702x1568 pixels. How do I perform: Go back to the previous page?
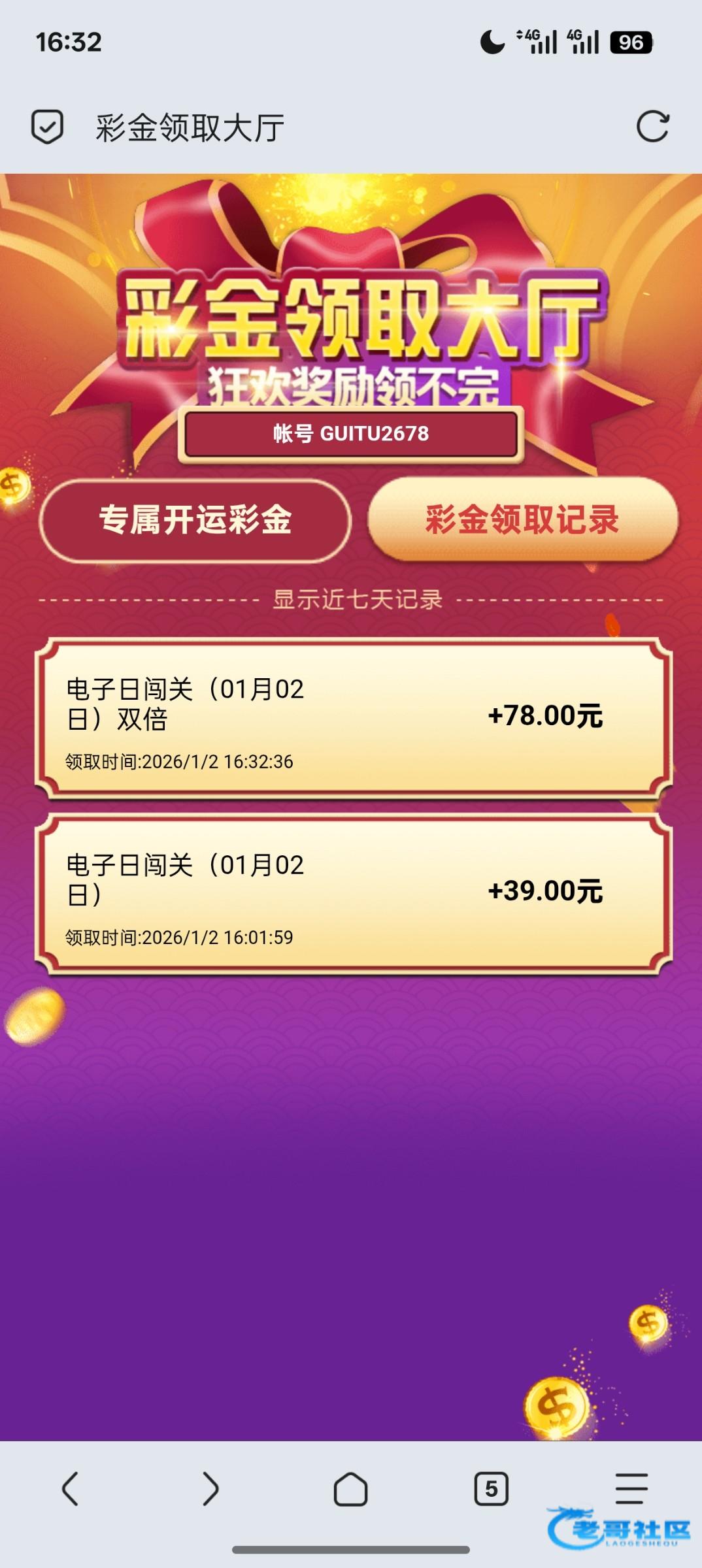coord(70,1489)
